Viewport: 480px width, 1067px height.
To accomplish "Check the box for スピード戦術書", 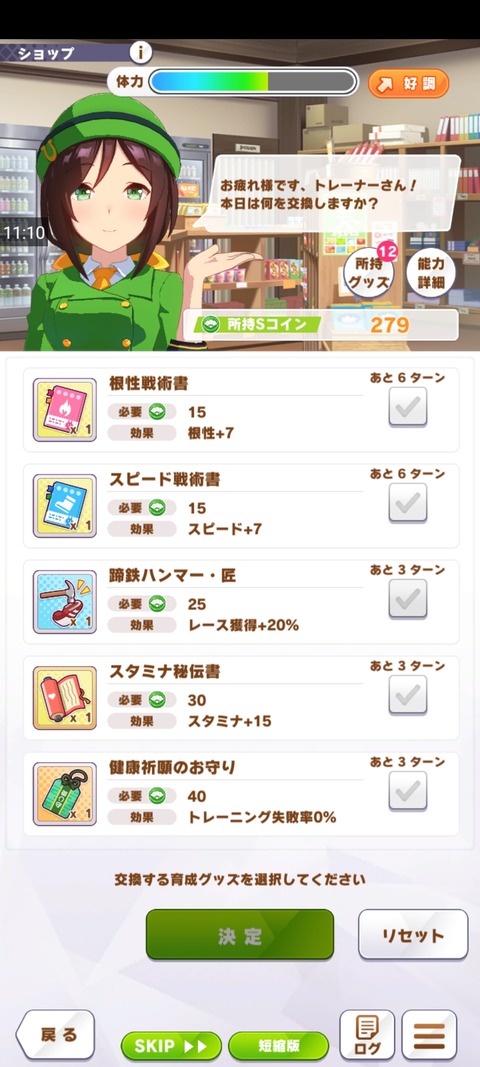I will click(x=408, y=503).
